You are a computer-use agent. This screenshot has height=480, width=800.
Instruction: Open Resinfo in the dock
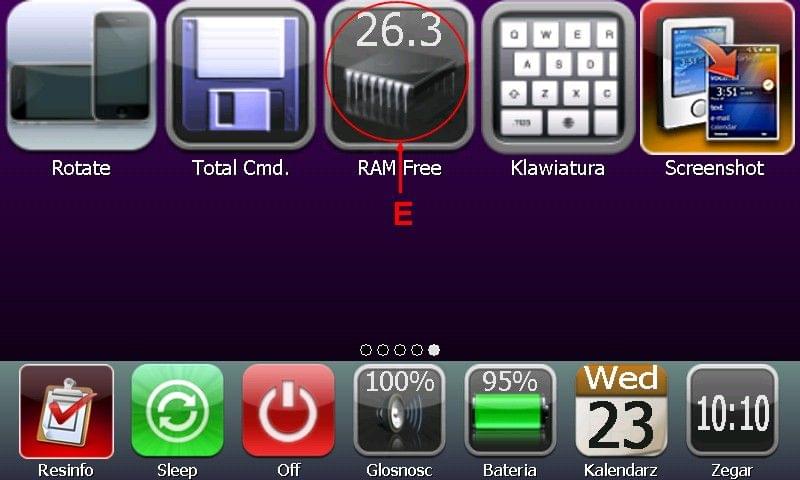point(66,410)
